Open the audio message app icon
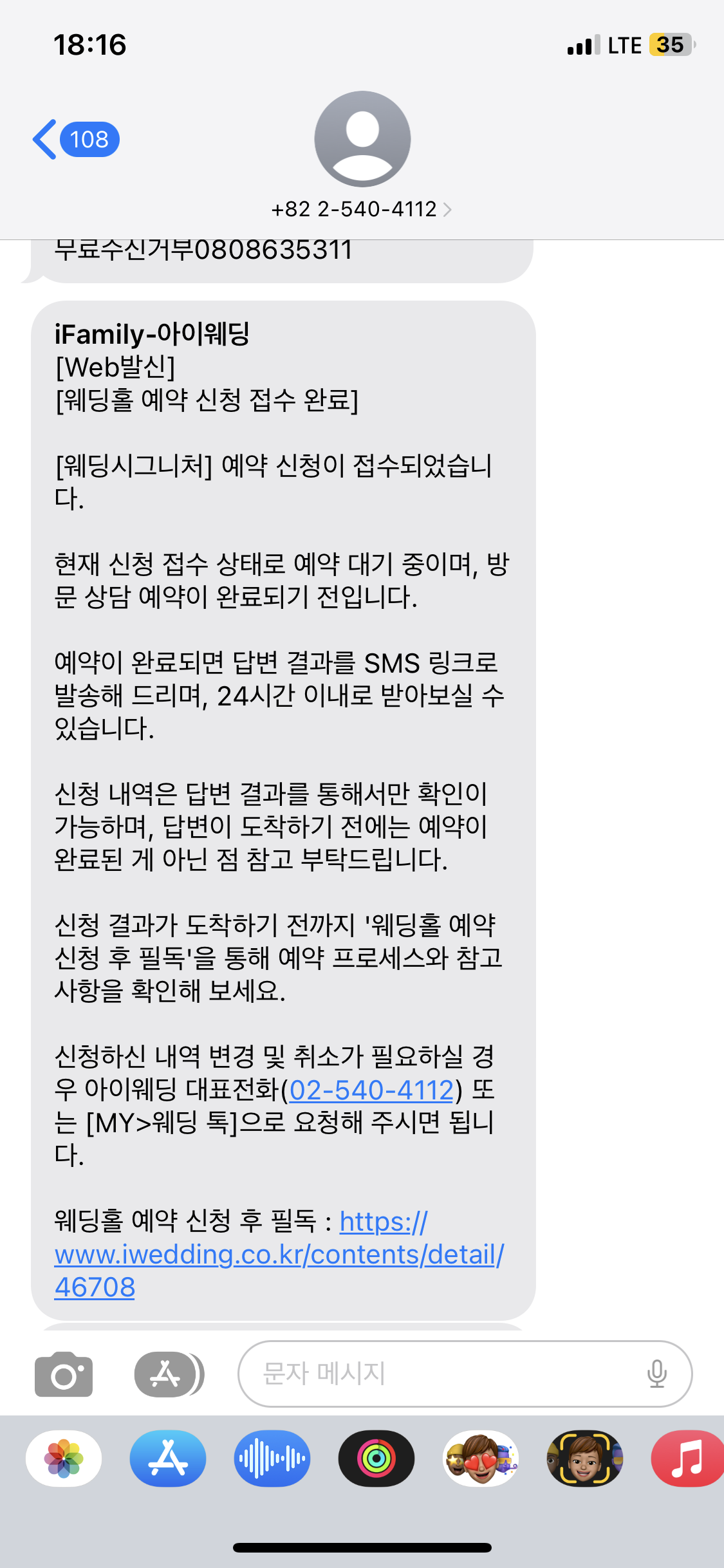724x1568 pixels. coord(272,1459)
